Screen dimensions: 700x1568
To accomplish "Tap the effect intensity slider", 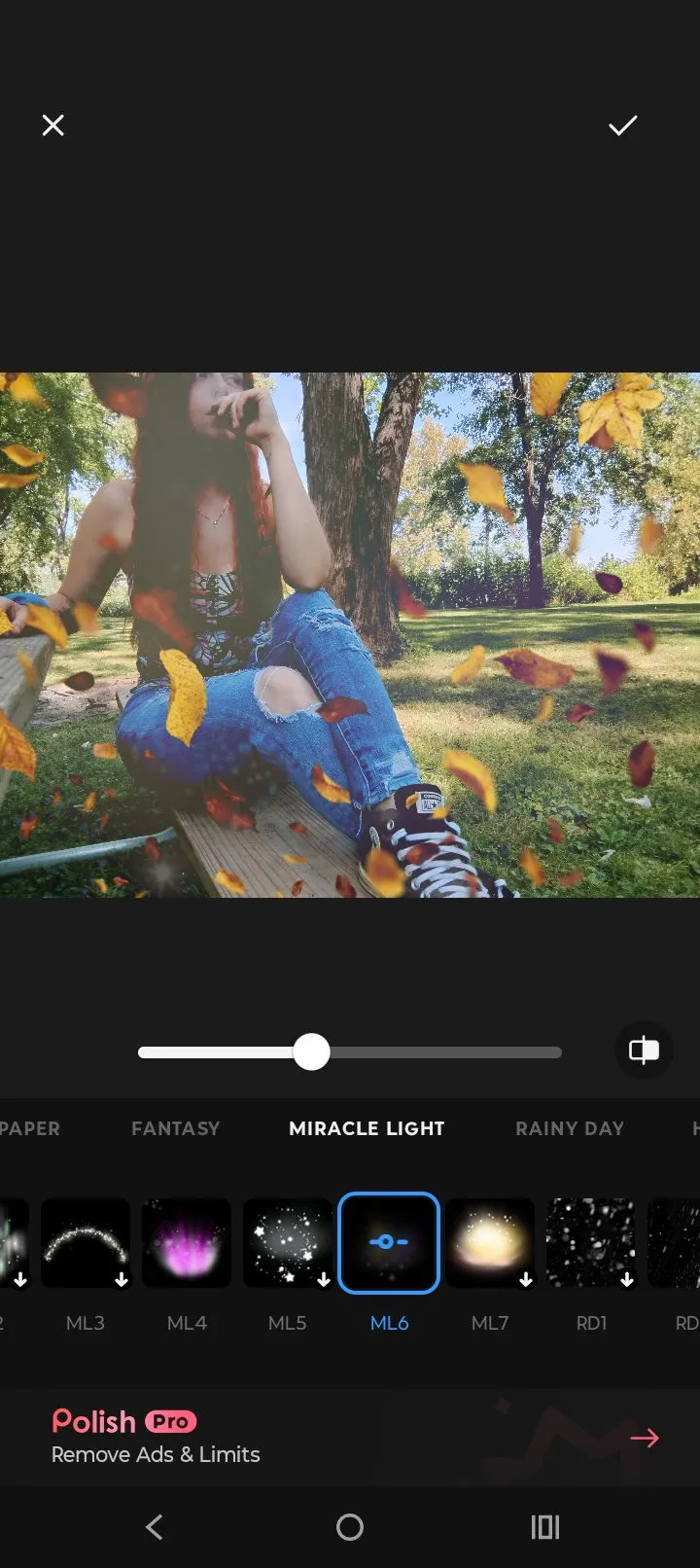I will point(350,1052).
